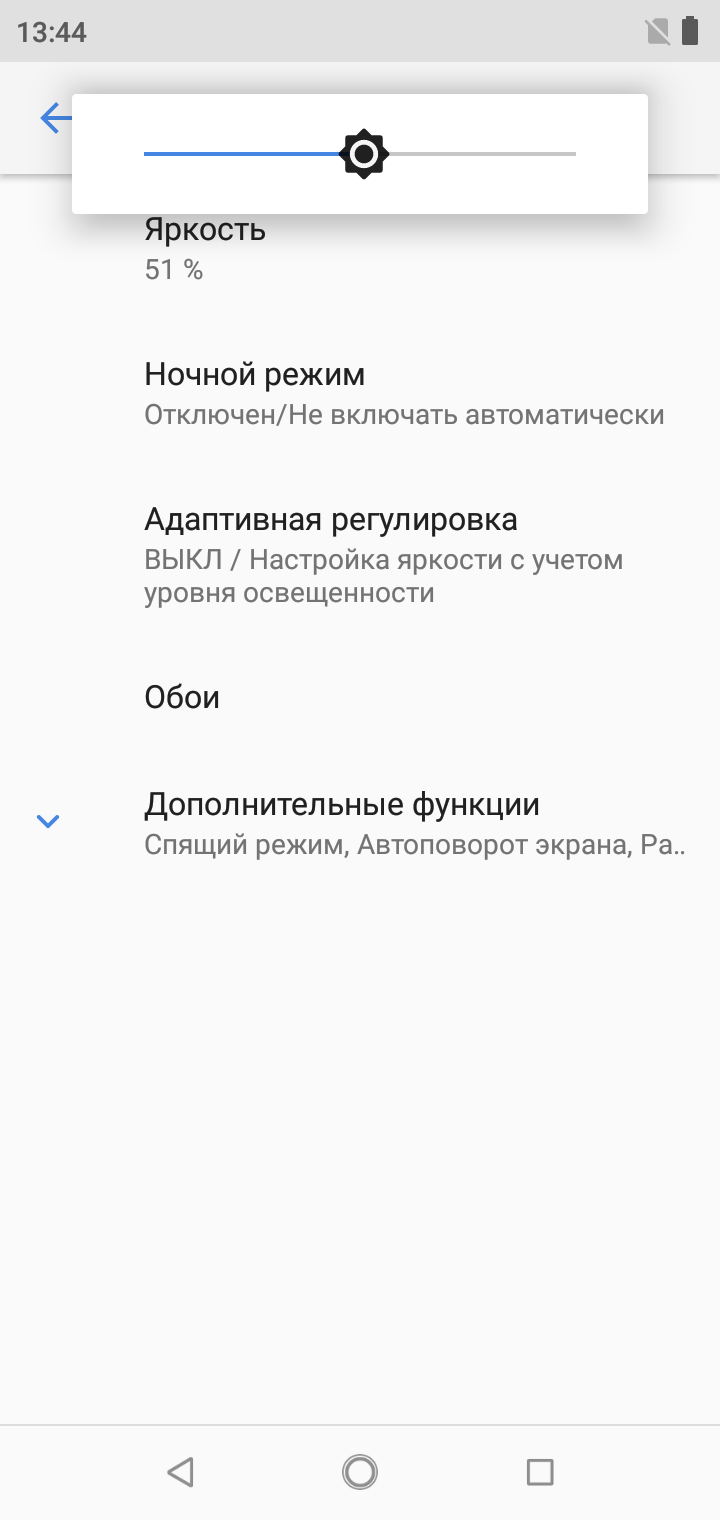Tap the brightness slider track near maximum
The height and width of the screenshot is (1520, 720).
click(x=560, y=154)
